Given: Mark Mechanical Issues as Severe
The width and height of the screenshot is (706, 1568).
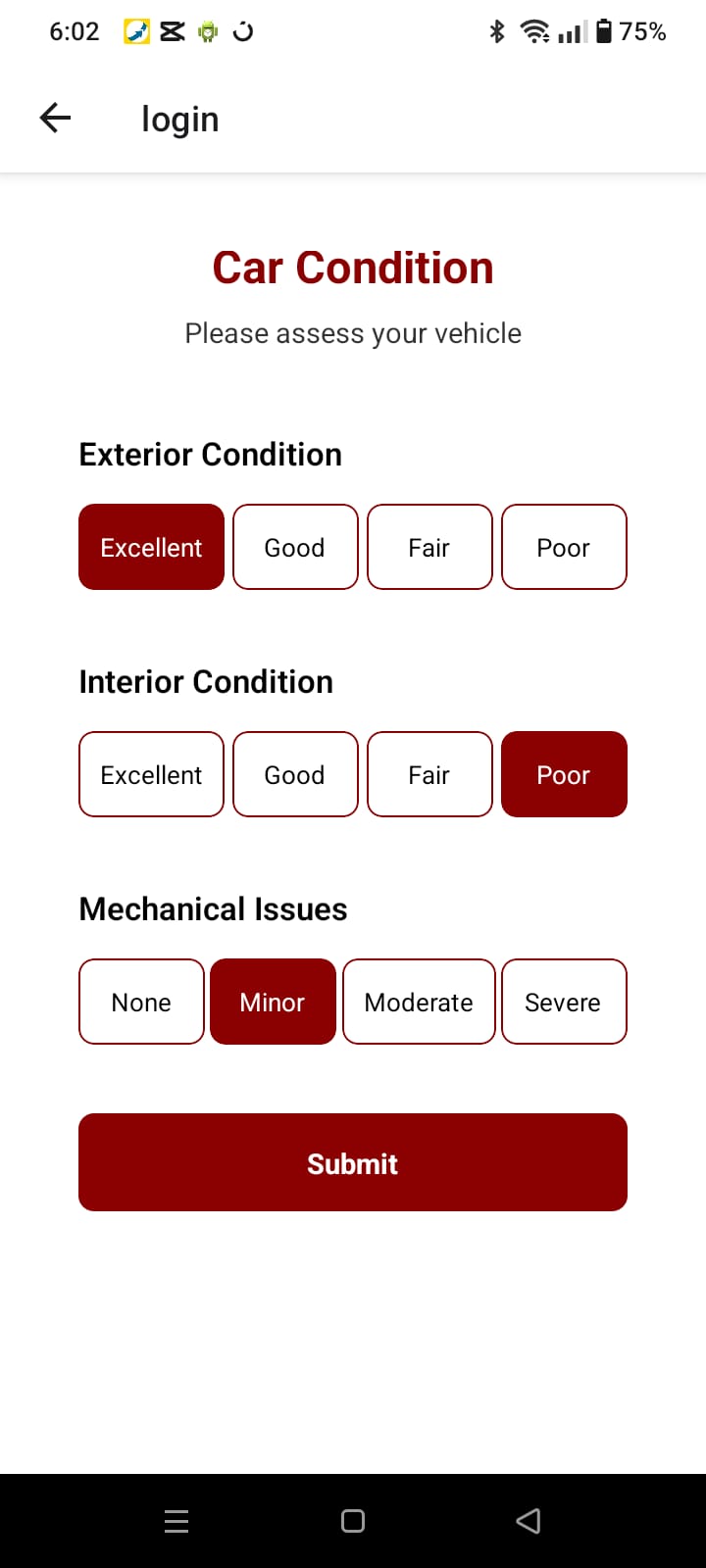Looking at the screenshot, I should point(564,1002).
